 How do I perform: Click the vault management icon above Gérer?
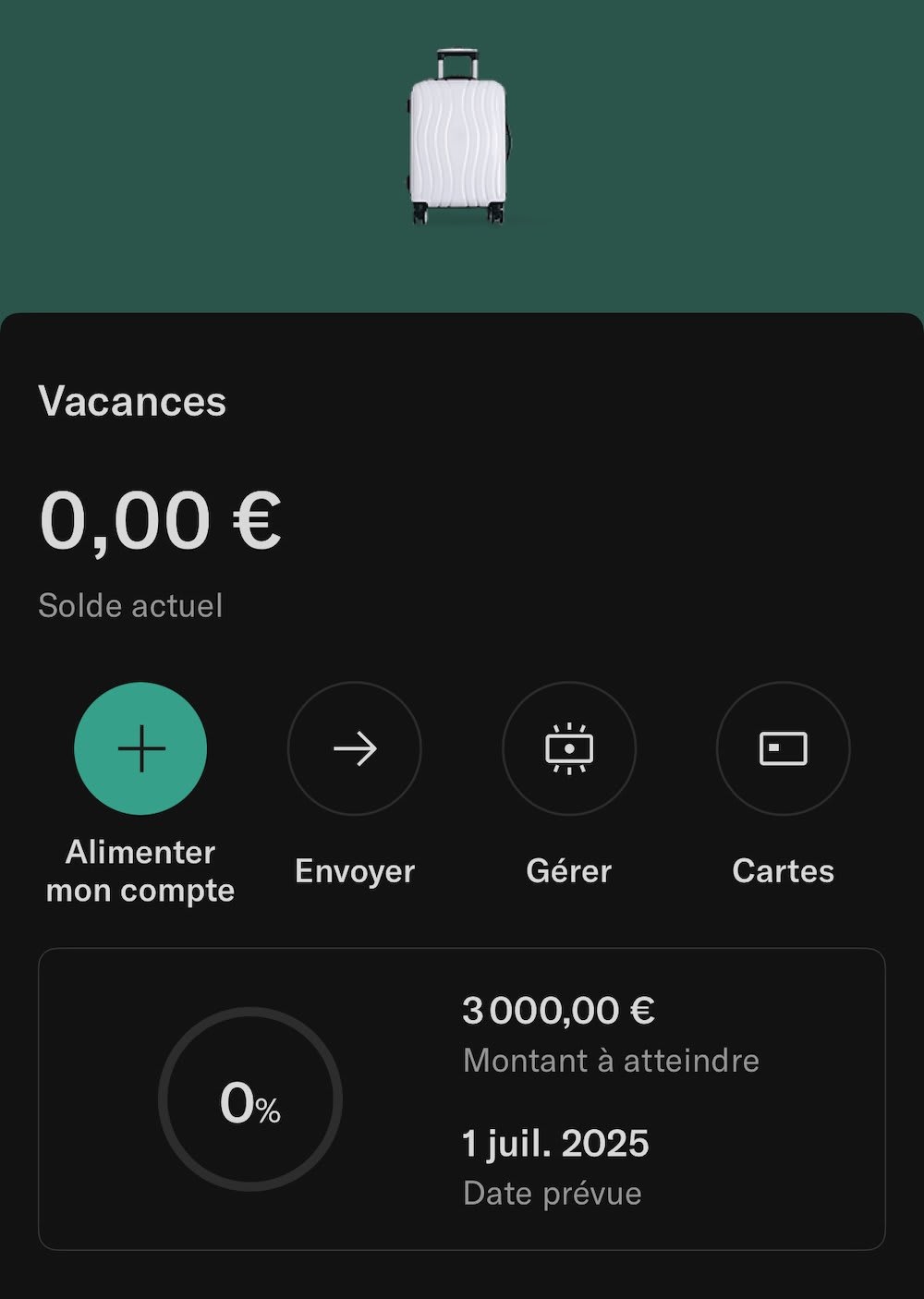click(569, 749)
